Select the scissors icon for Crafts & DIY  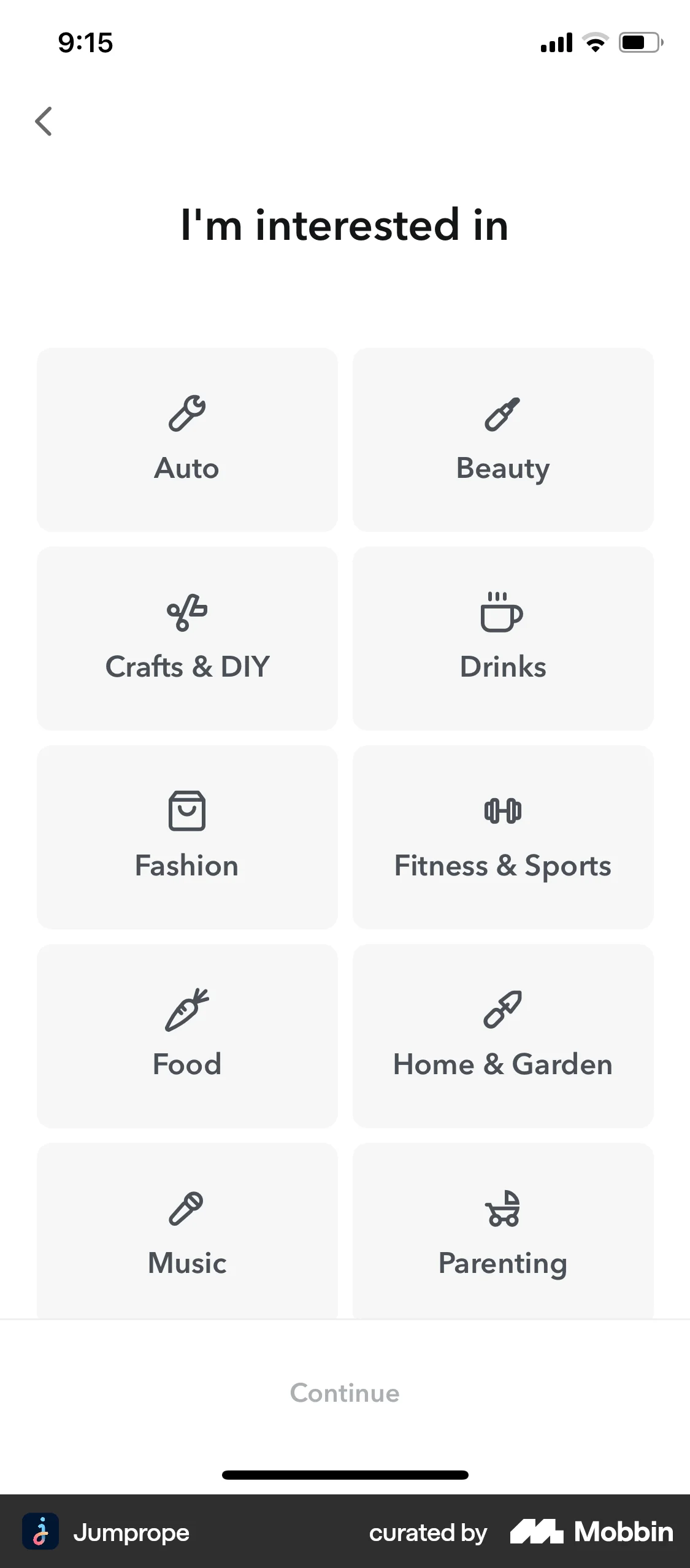[186, 610]
